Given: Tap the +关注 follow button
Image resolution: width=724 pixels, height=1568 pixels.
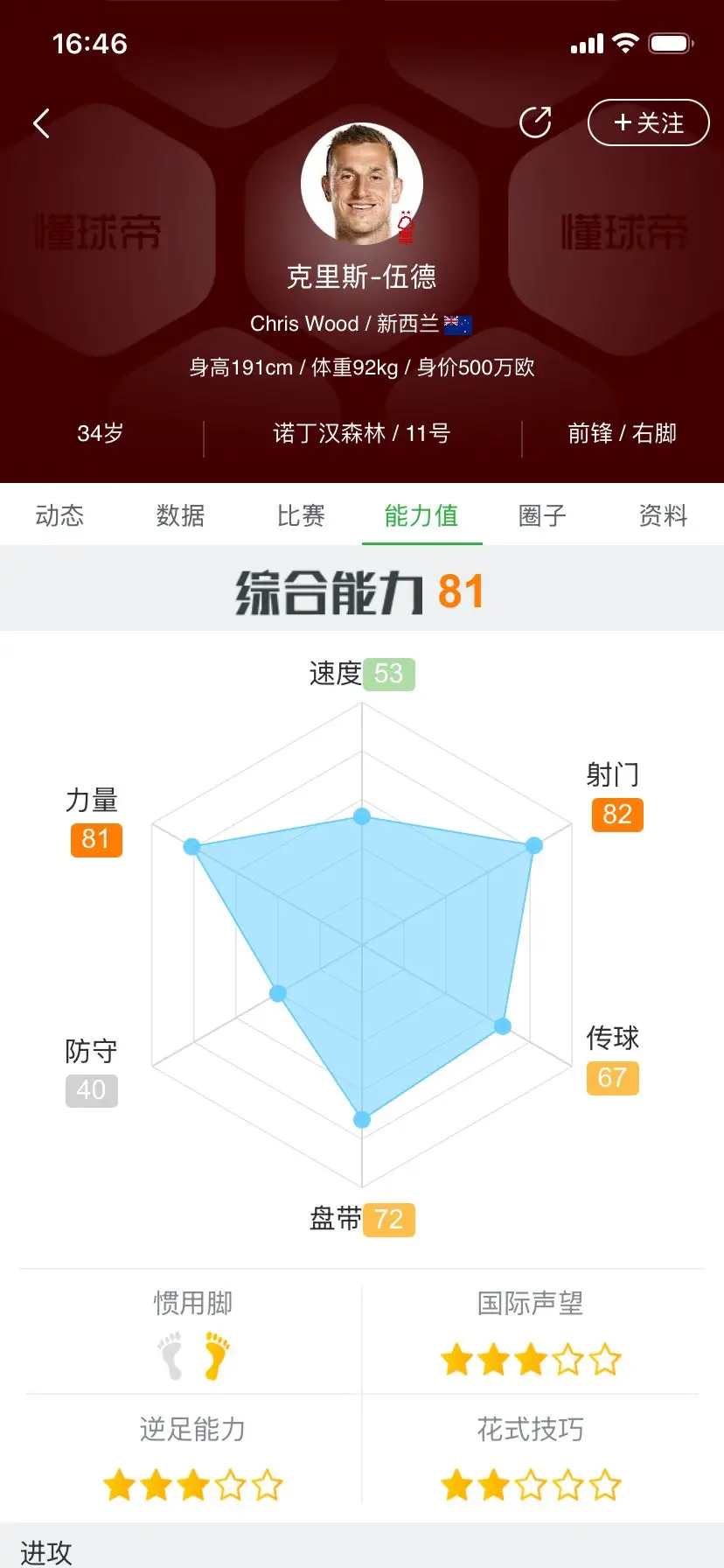Looking at the screenshot, I should coord(648,122).
